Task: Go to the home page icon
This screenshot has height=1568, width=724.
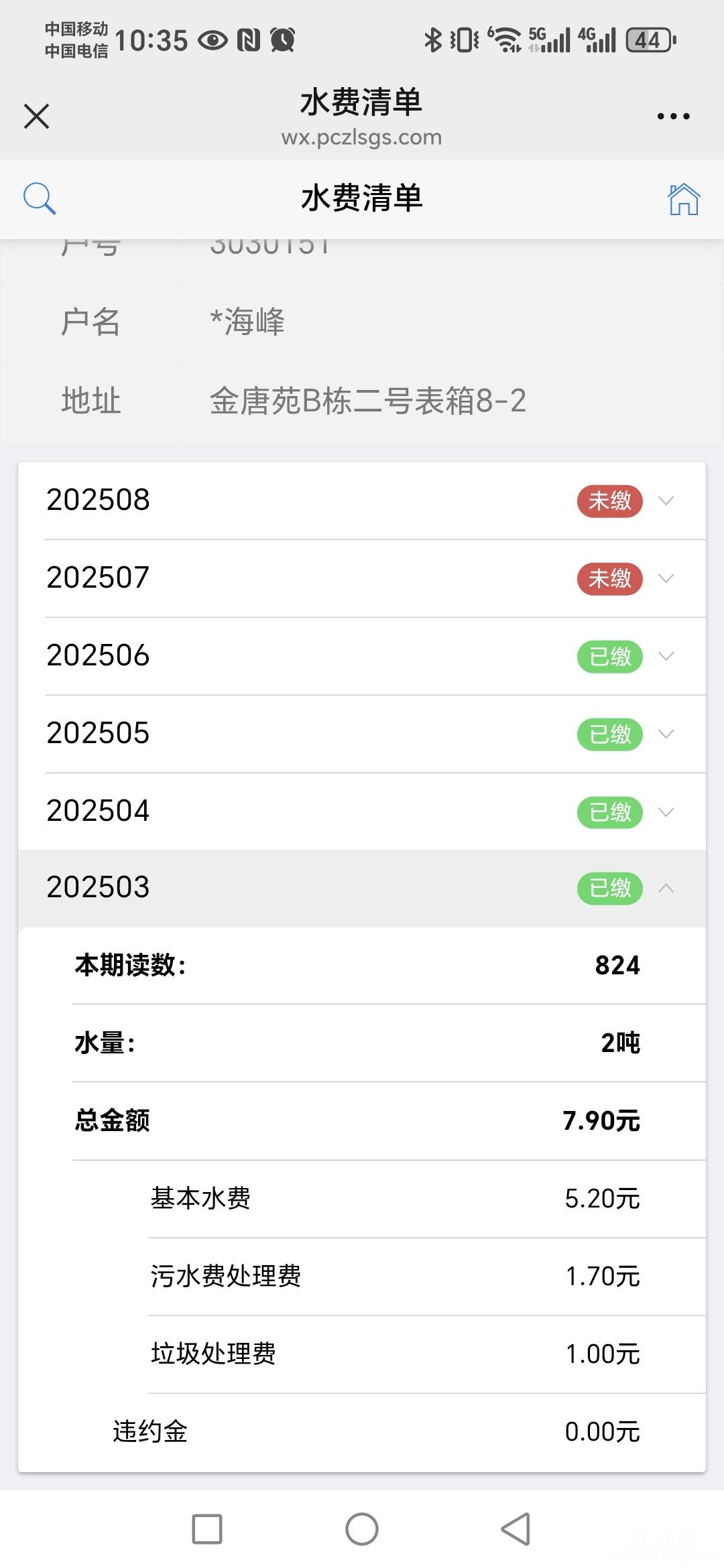Action: (x=683, y=199)
